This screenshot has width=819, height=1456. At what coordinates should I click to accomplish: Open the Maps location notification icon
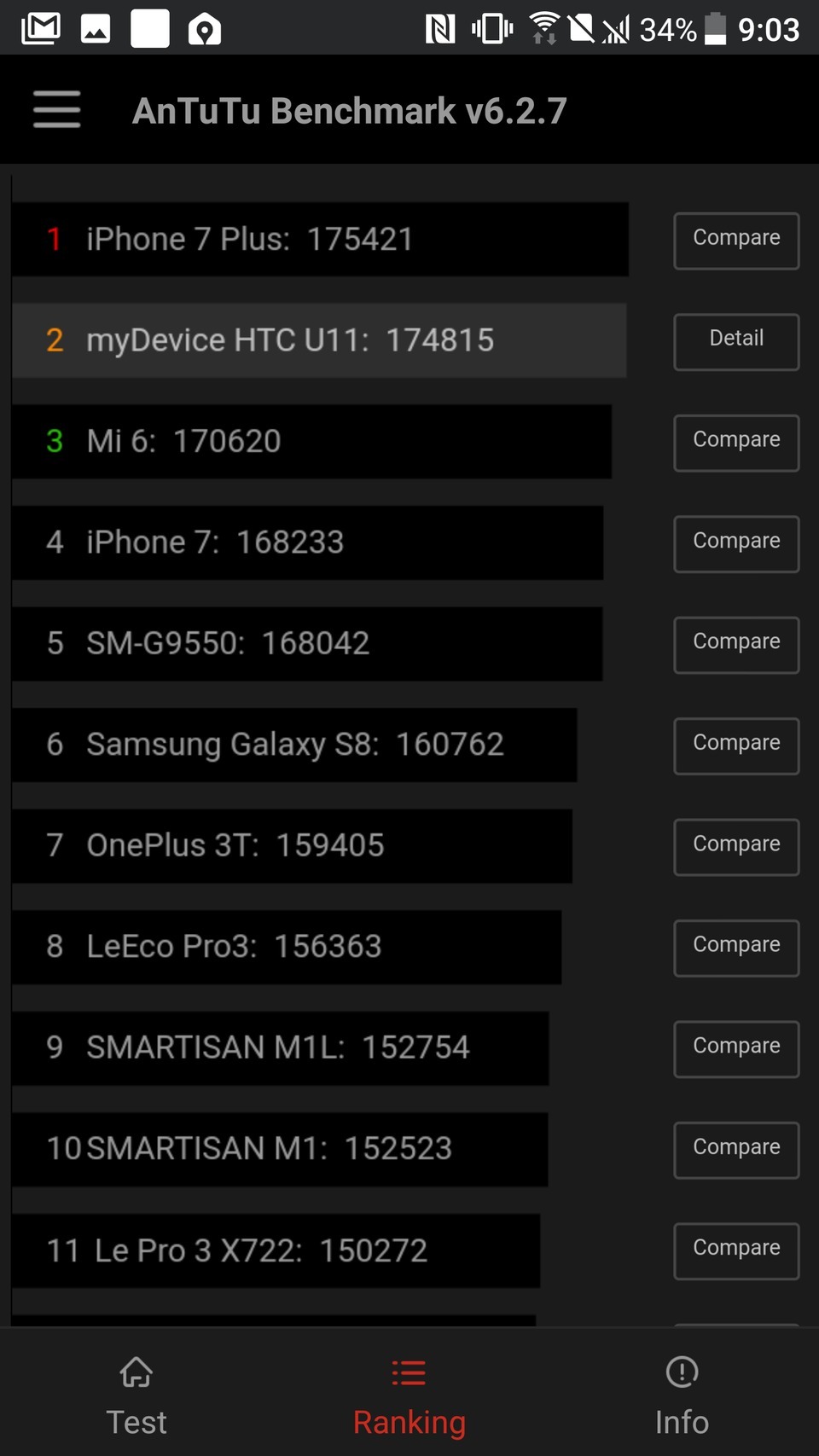205,26
